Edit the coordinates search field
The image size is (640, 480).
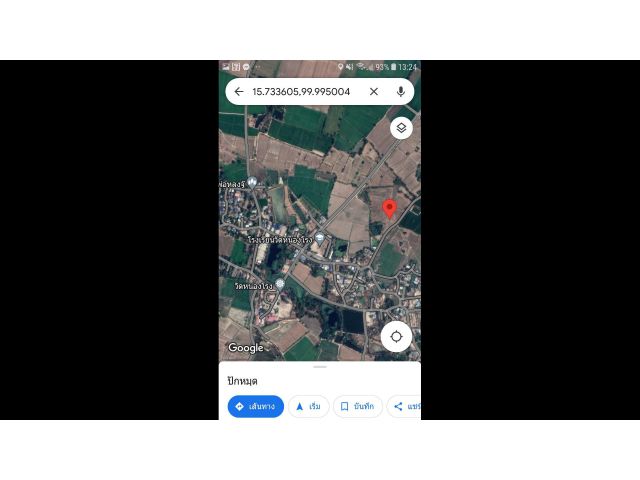[x=300, y=91]
